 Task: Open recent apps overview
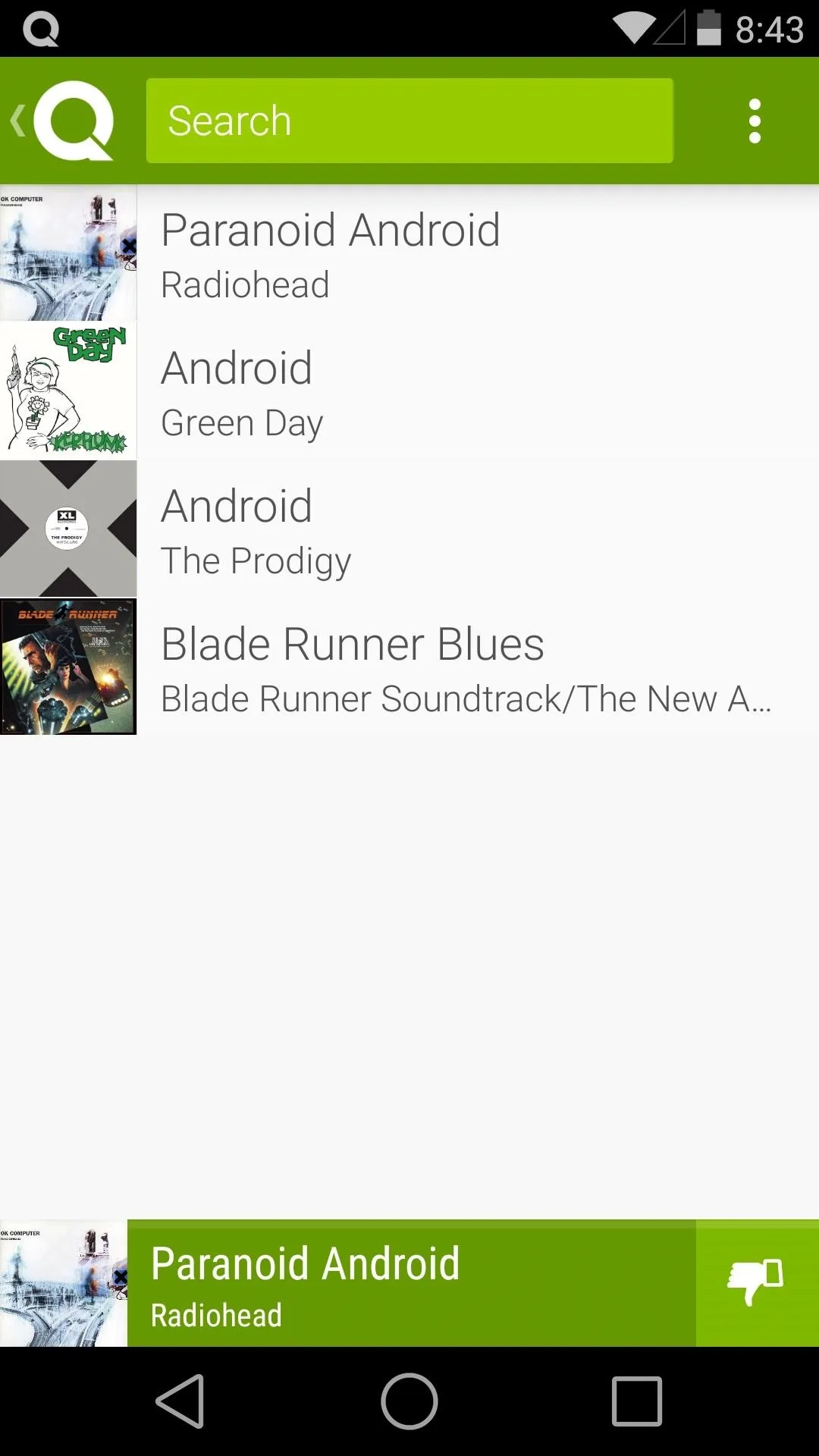637,1401
